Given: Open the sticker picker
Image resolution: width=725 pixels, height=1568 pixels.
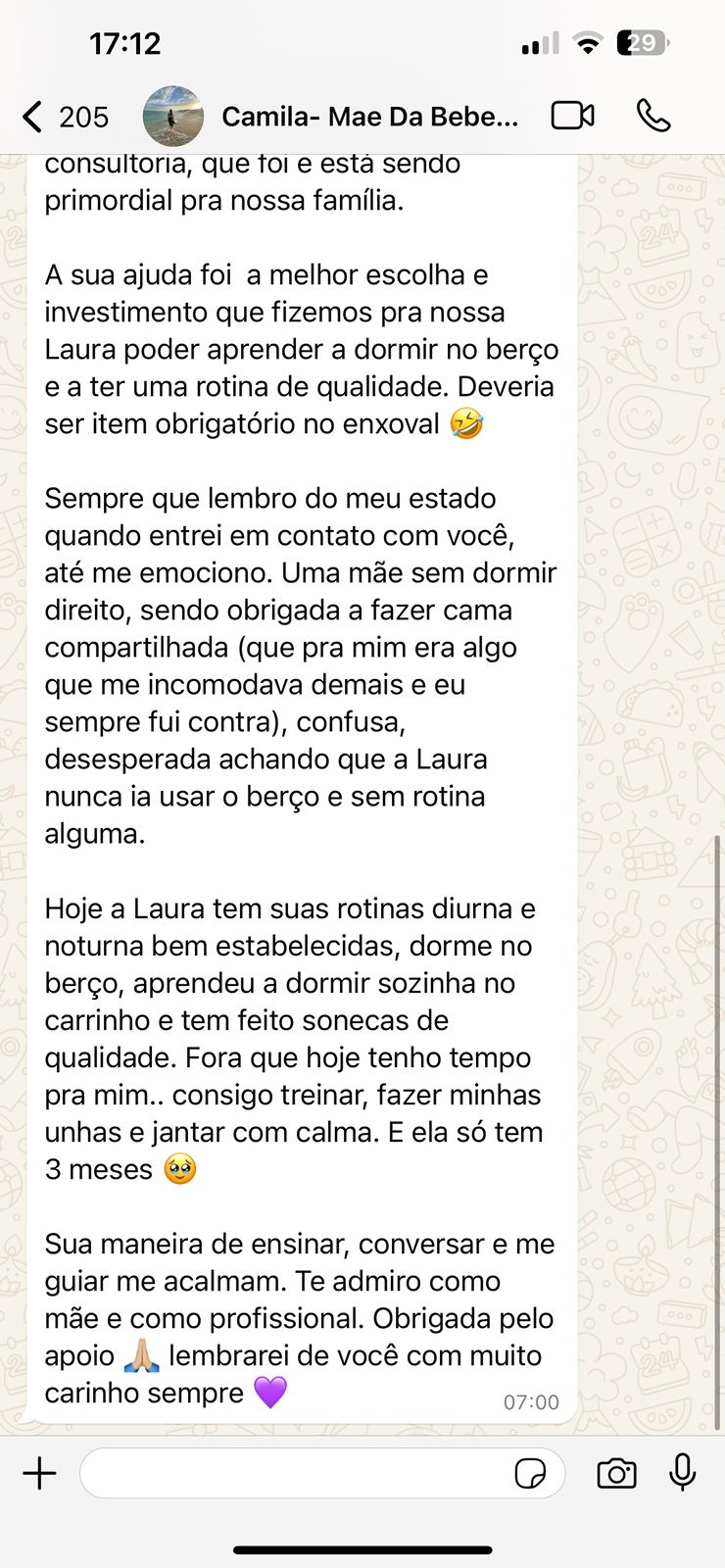Looking at the screenshot, I should (530, 1473).
